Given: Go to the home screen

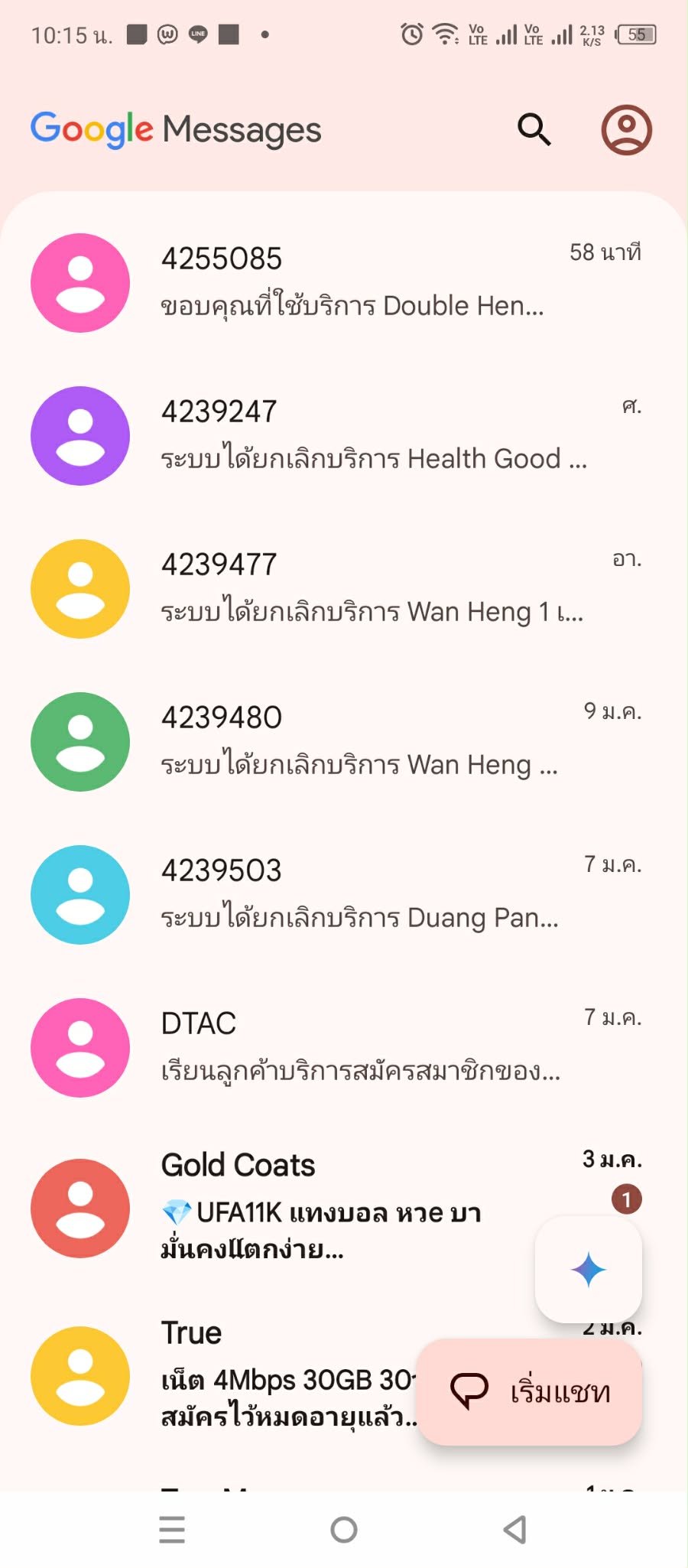Looking at the screenshot, I should (x=344, y=1530).
